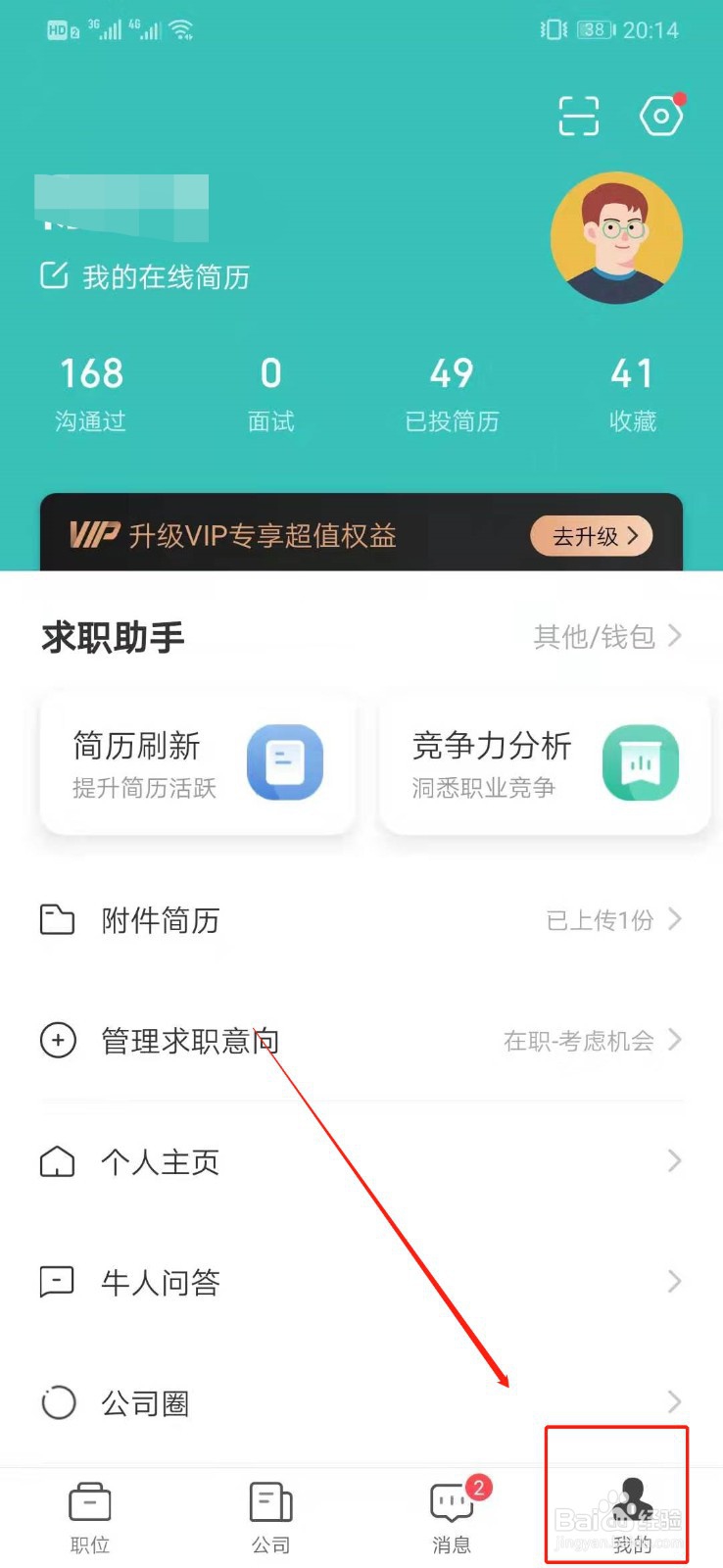The width and height of the screenshot is (723, 1568).
Task: Tap 去升级 on the VIP banner
Action: [592, 535]
